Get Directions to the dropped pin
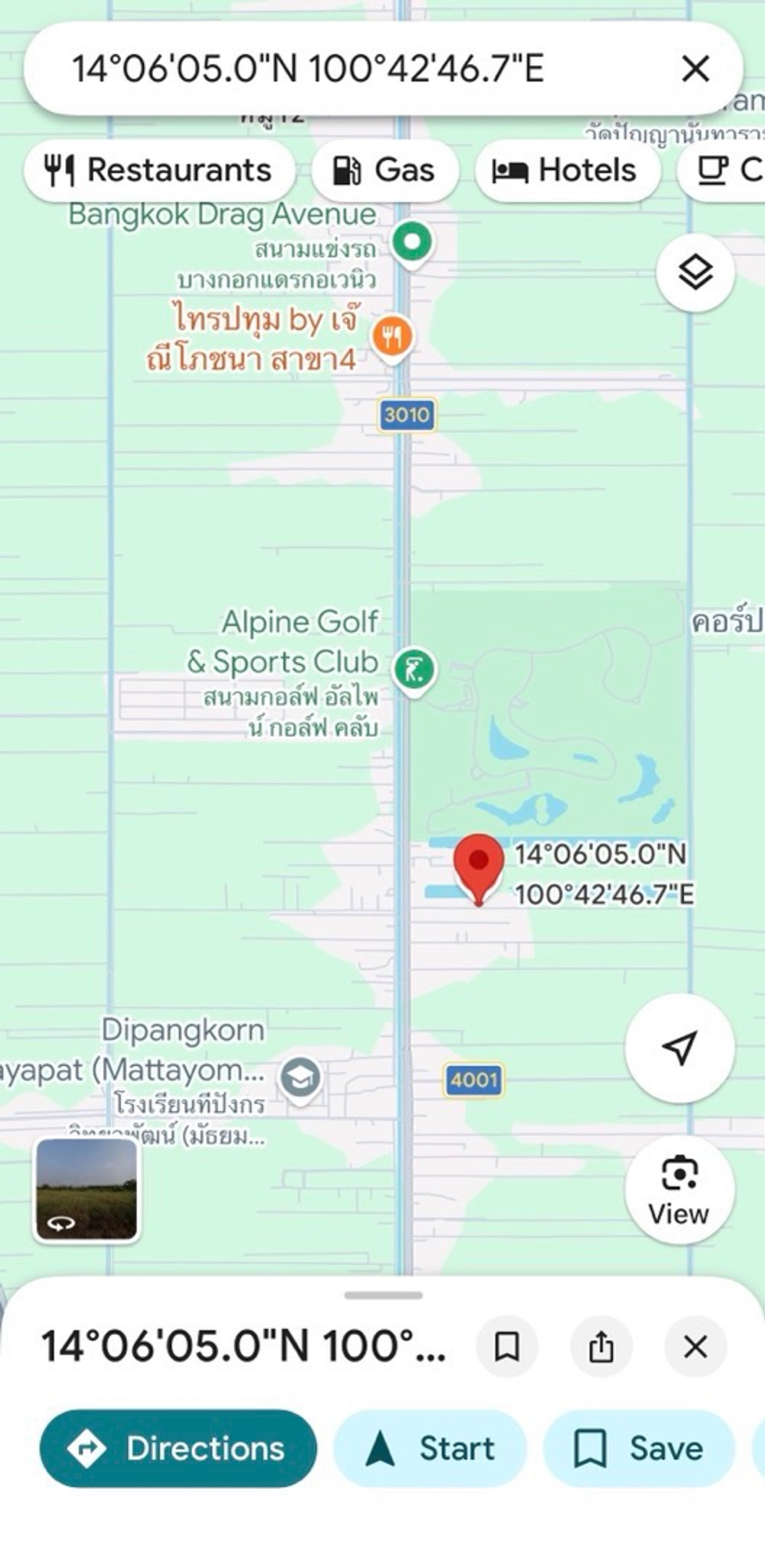This screenshot has height=1568, width=765. pos(178,1448)
